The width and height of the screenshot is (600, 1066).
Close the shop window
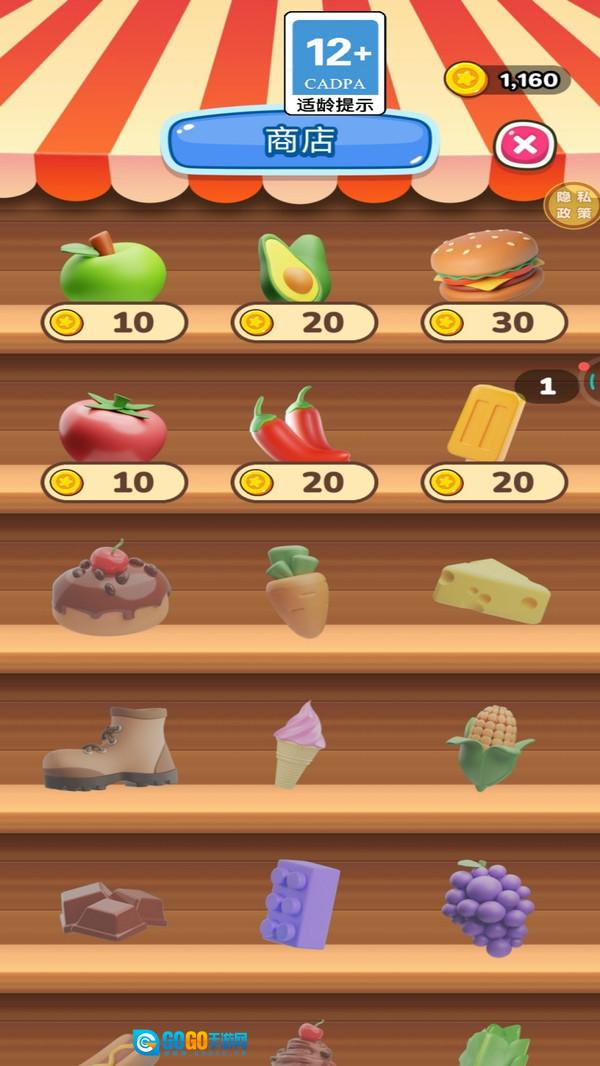point(525,145)
